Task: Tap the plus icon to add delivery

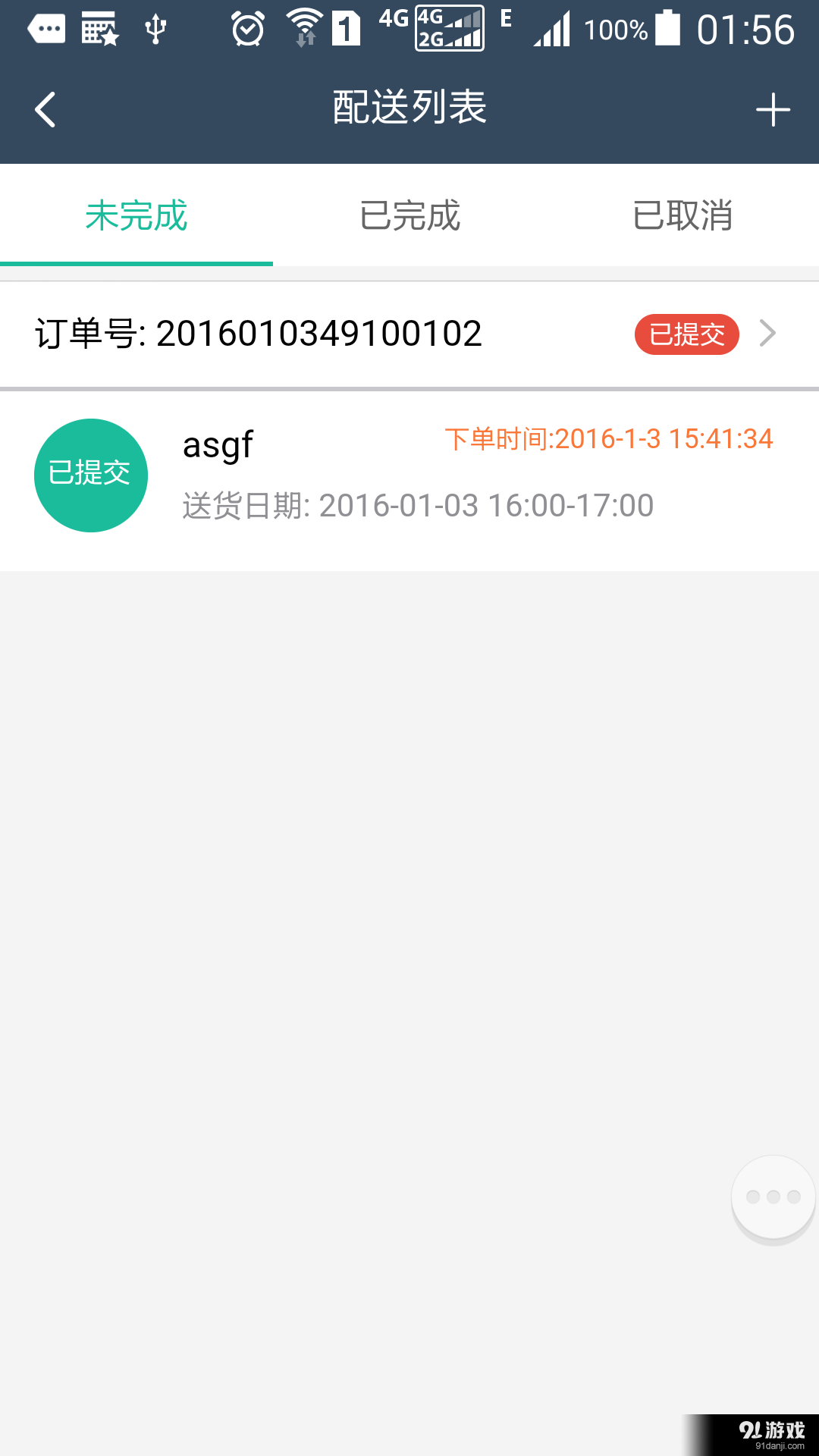Action: click(773, 108)
